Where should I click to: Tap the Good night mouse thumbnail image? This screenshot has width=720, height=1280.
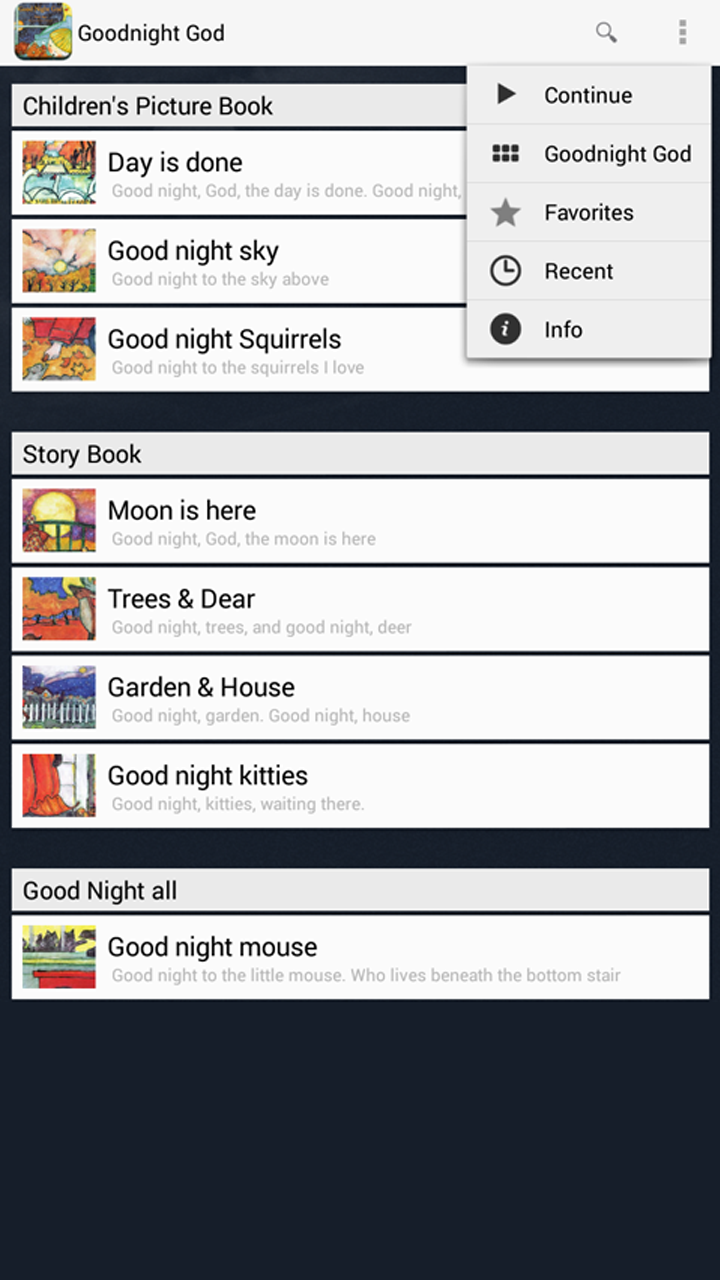click(x=58, y=956)
